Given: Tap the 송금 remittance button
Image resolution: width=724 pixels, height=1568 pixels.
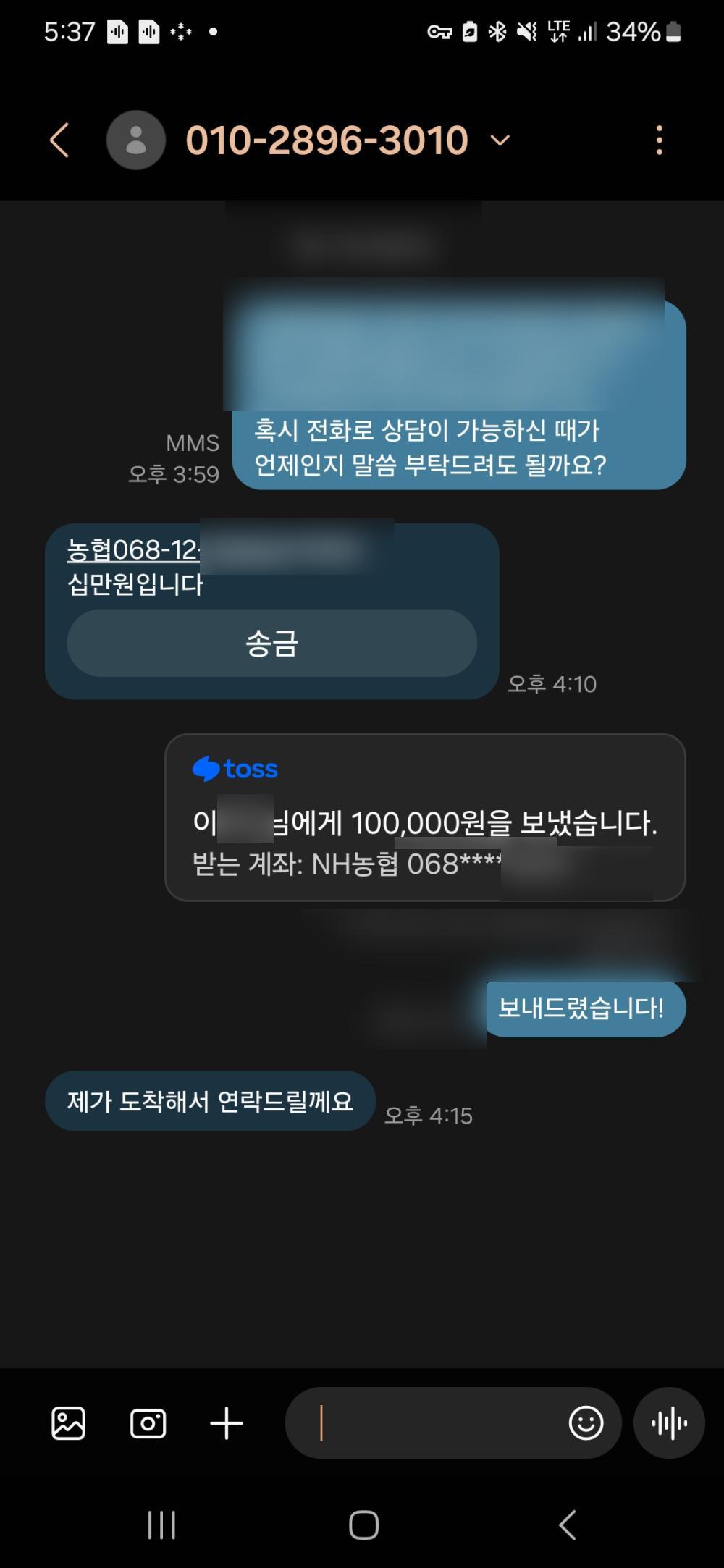Looking at the screenshot, I should point(271,643).
